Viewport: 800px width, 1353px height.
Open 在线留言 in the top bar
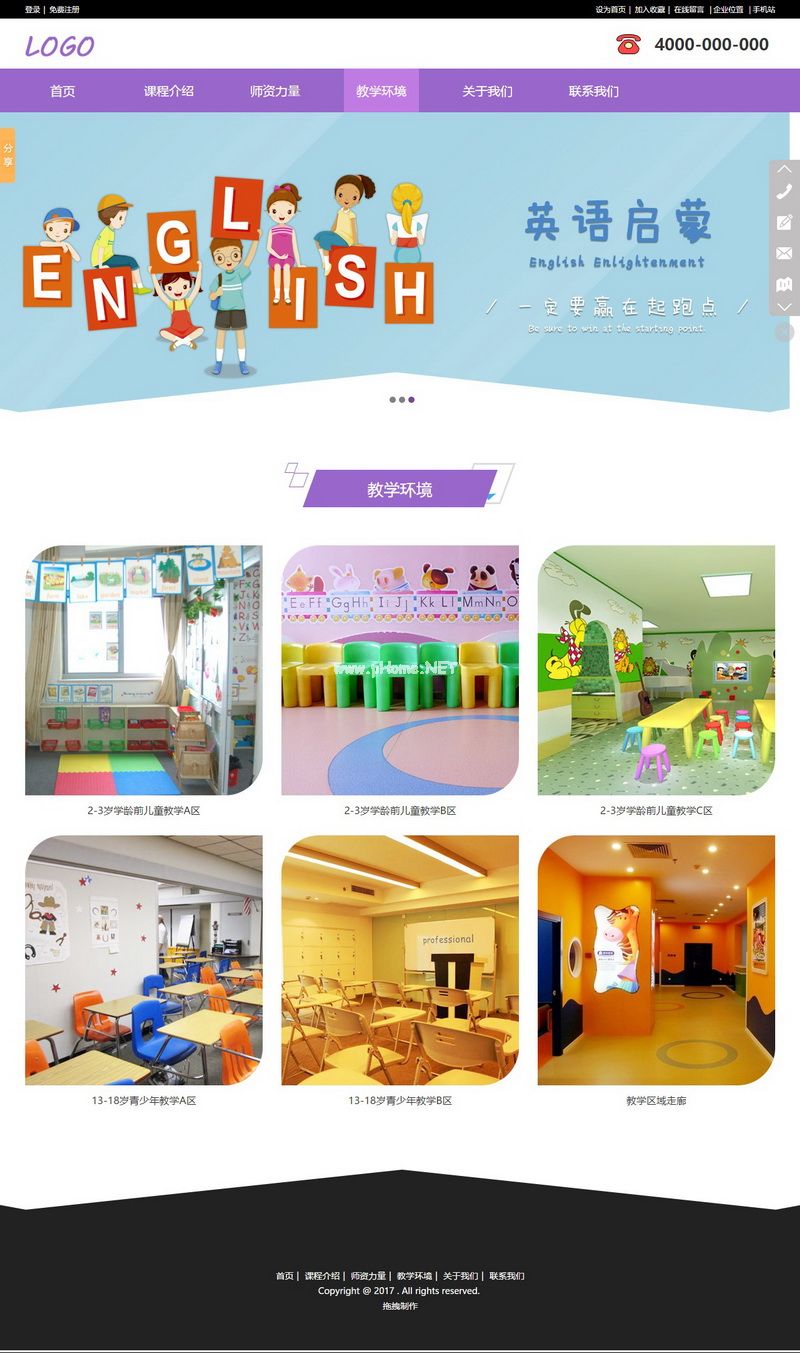688,9
